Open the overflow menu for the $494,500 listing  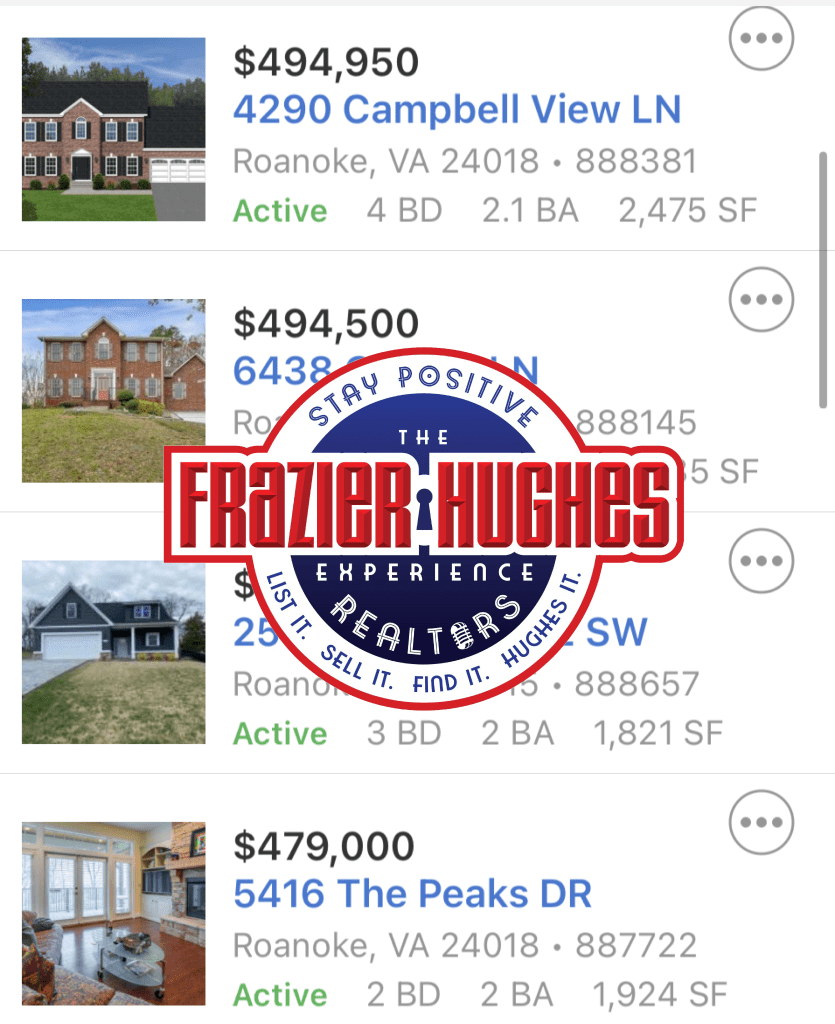[x=762, y=300]
